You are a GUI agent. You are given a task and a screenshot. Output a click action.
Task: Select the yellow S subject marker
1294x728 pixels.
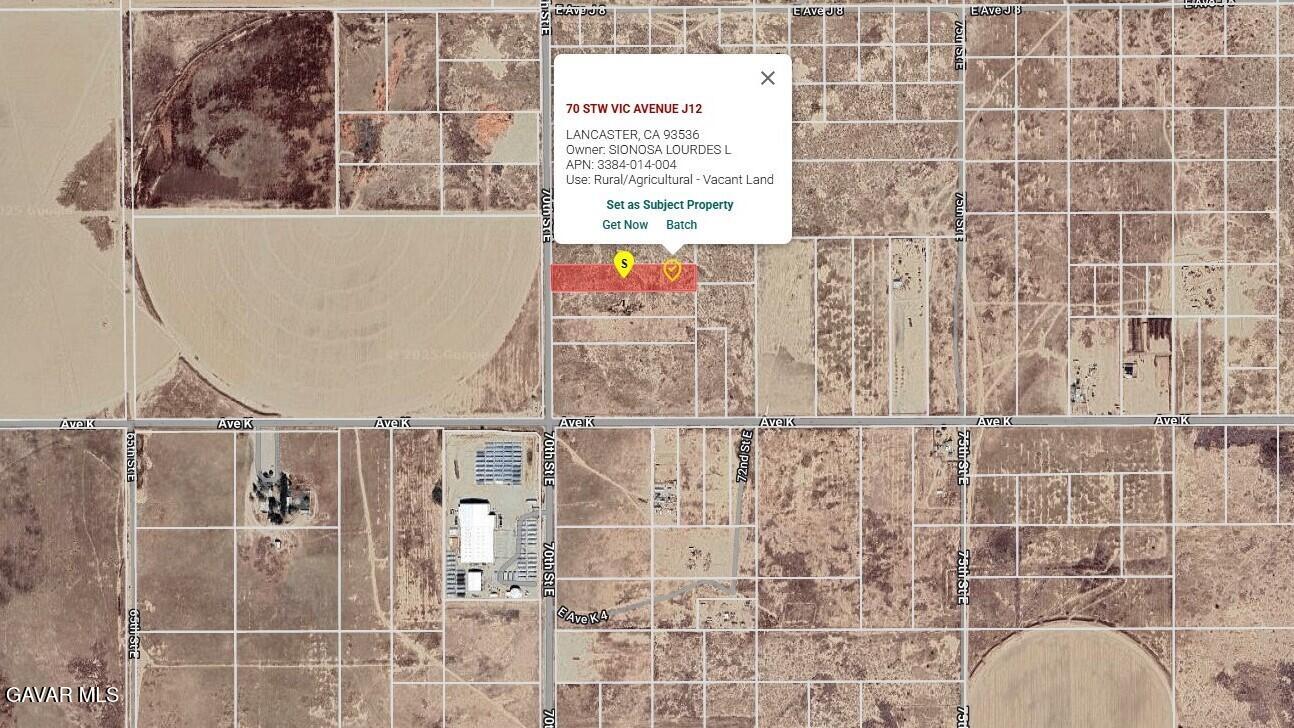(624, 264)
